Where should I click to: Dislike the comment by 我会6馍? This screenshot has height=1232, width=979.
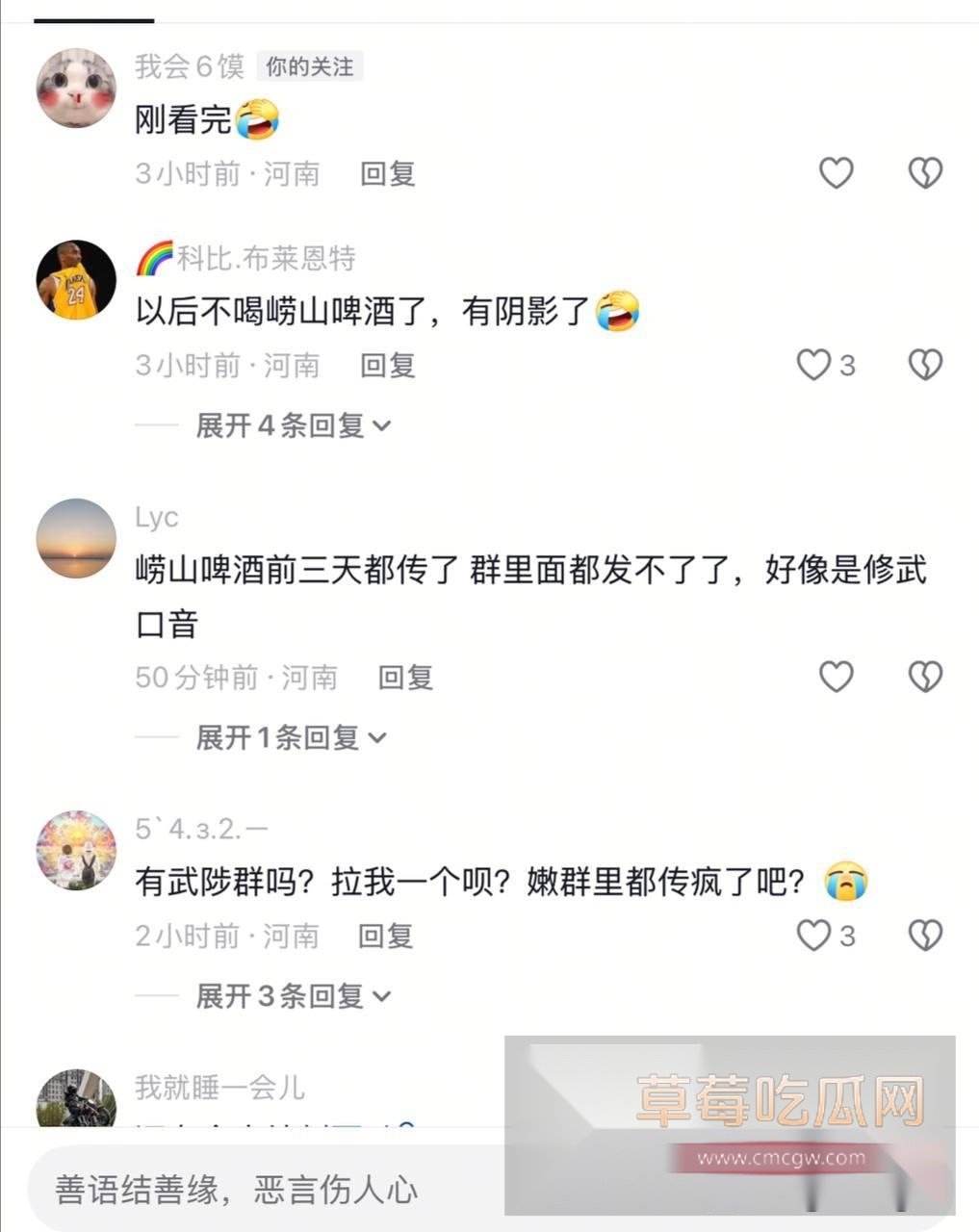pos(925,173)
